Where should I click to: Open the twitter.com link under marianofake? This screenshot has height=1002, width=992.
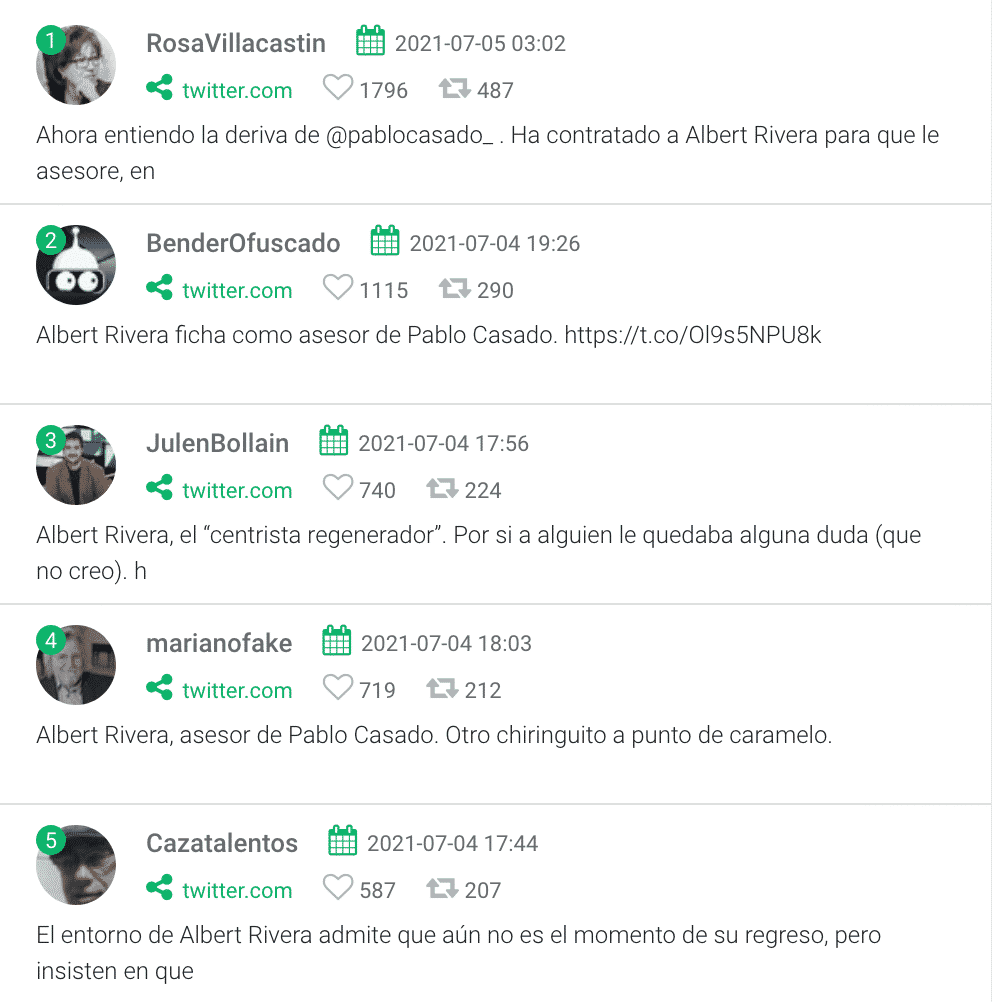coord(236,690)
